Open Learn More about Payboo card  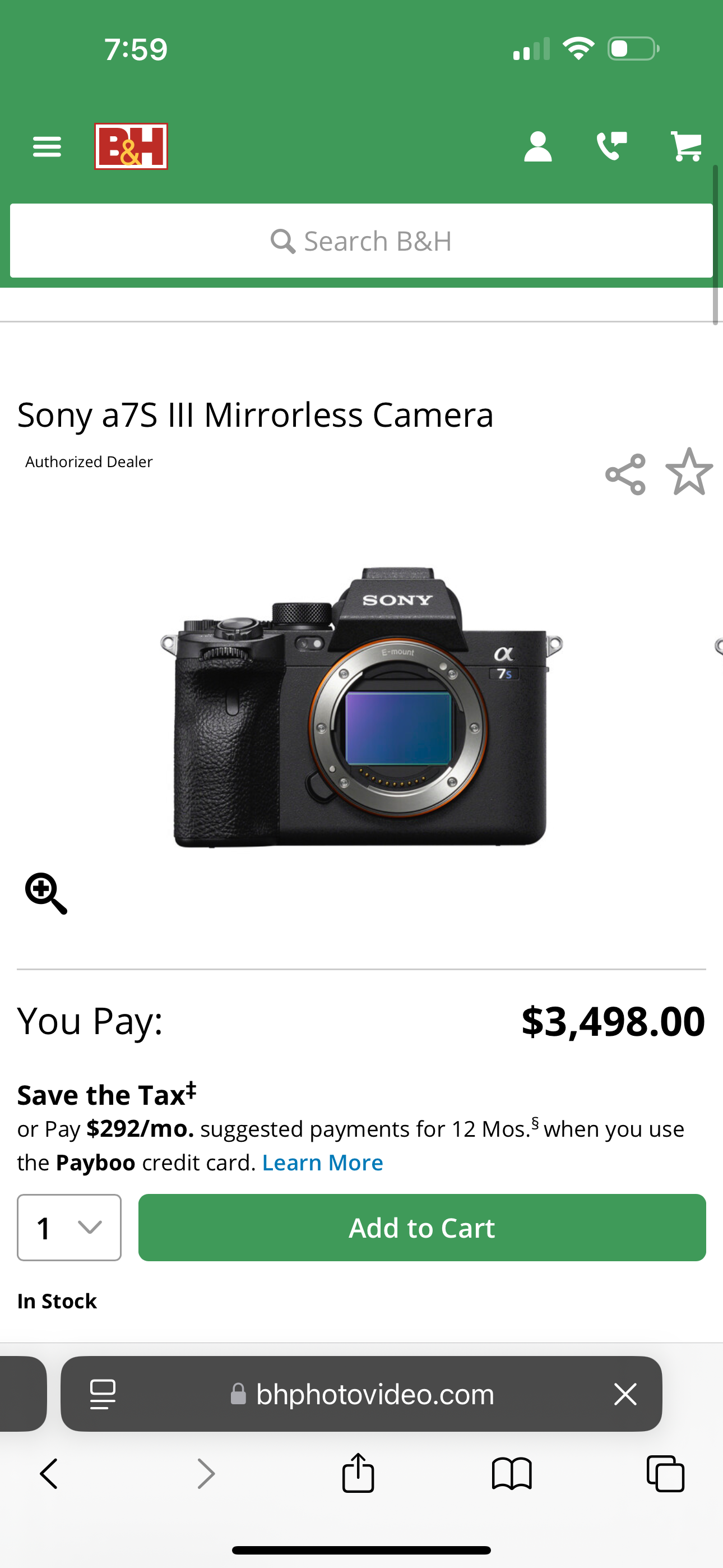tap(323, 1163)
